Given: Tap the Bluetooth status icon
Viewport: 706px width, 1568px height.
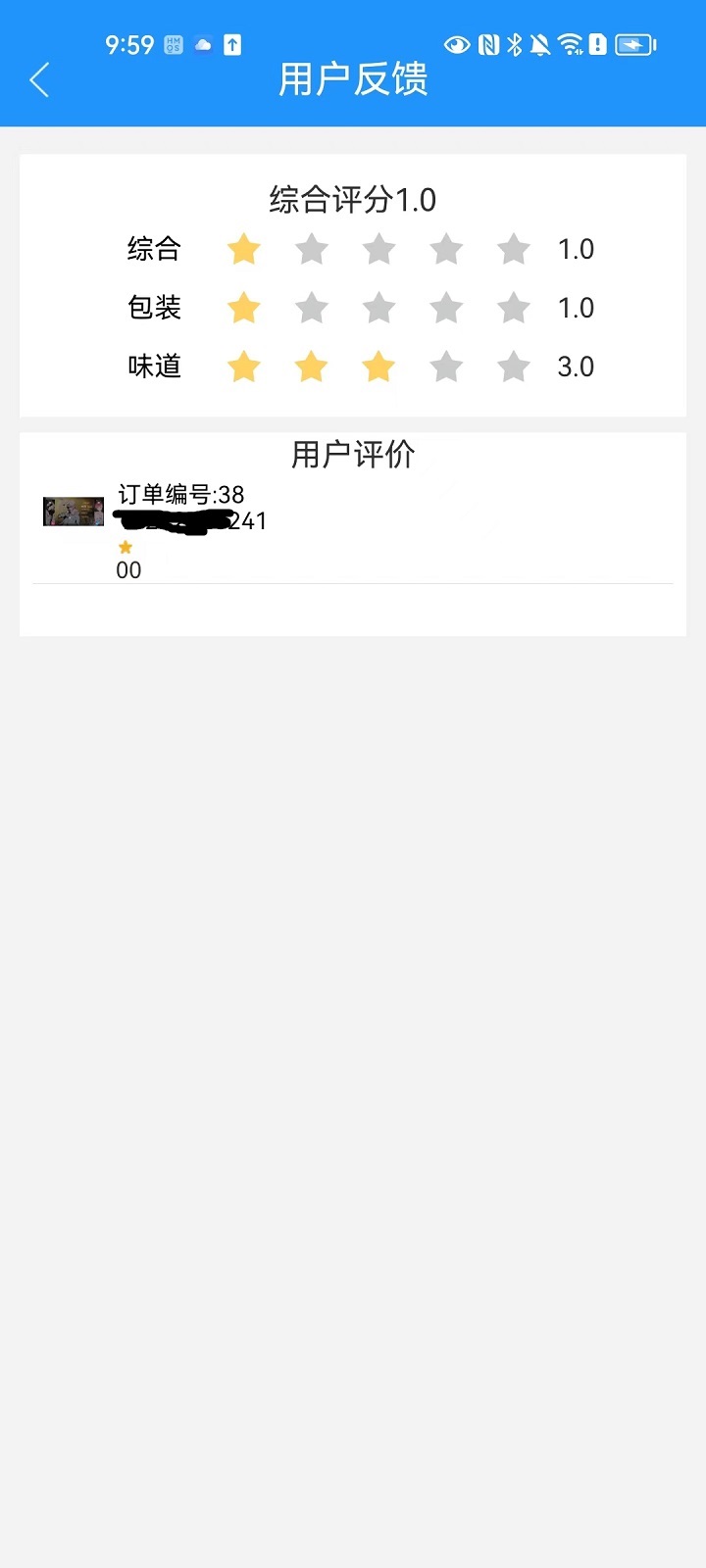Looking at the screenshot, I should tap(514, 44).
